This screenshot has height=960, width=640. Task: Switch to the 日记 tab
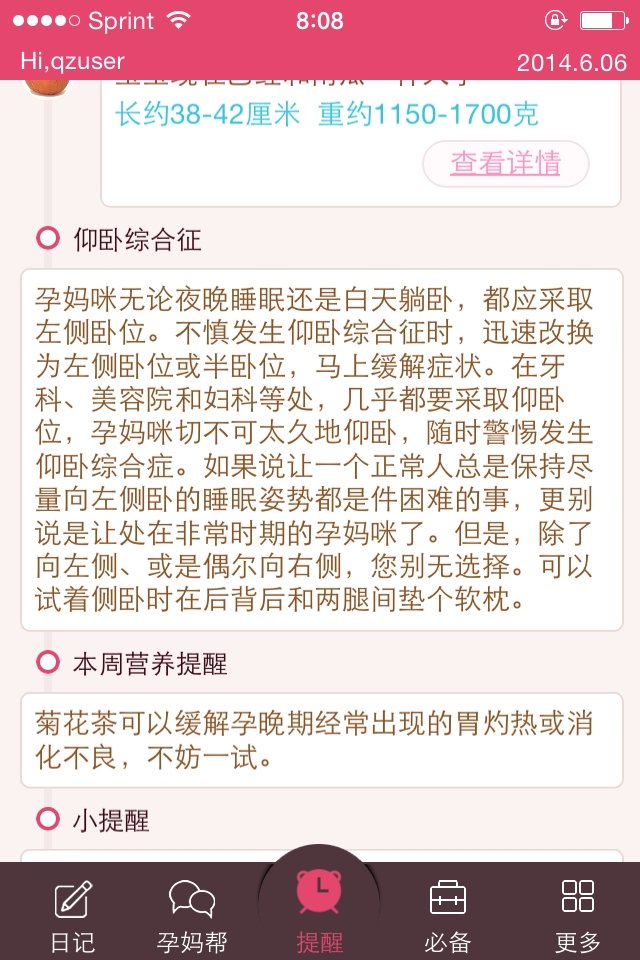[x=72, y=914]
